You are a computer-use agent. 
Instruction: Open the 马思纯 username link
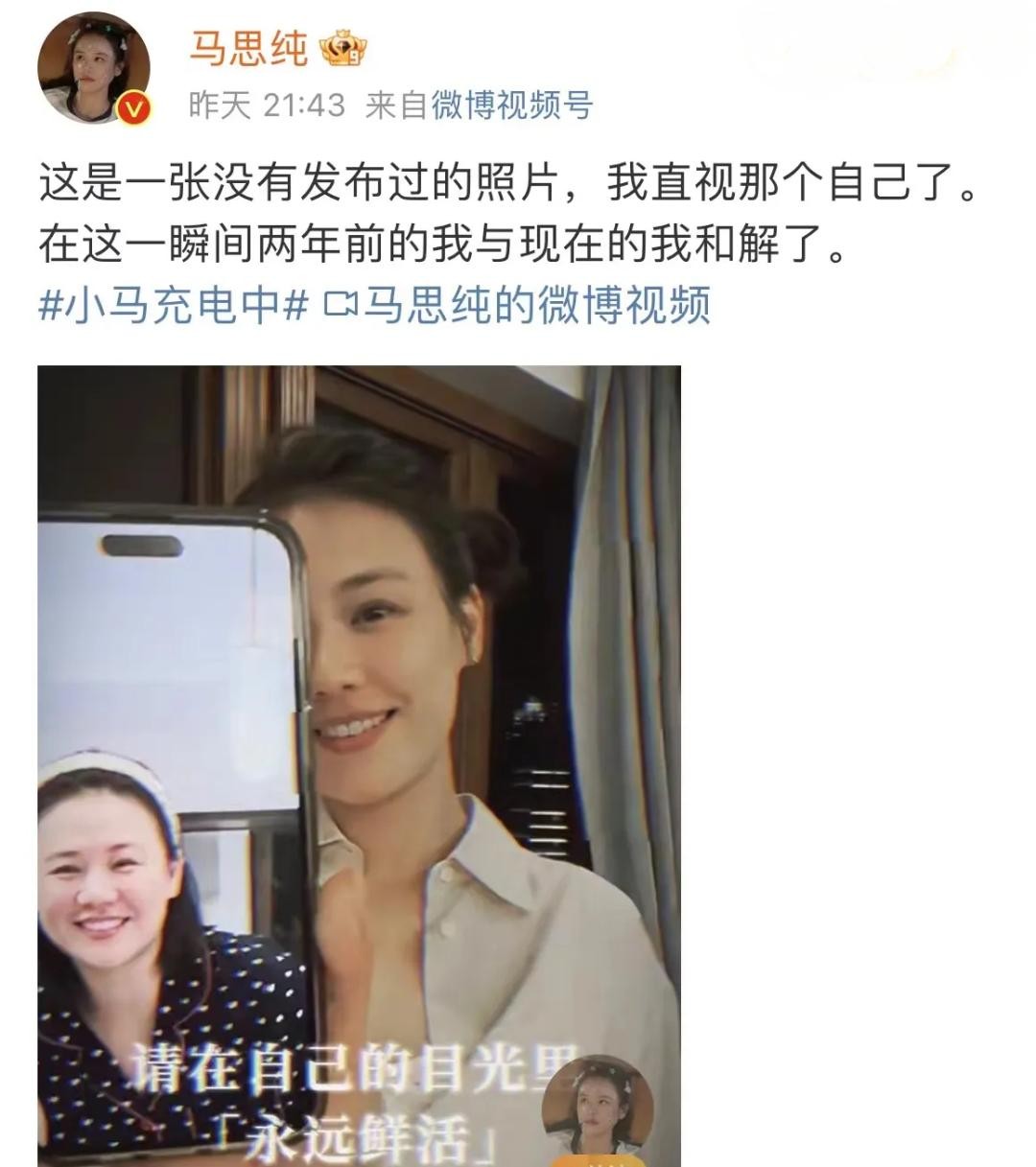[247, 47]
